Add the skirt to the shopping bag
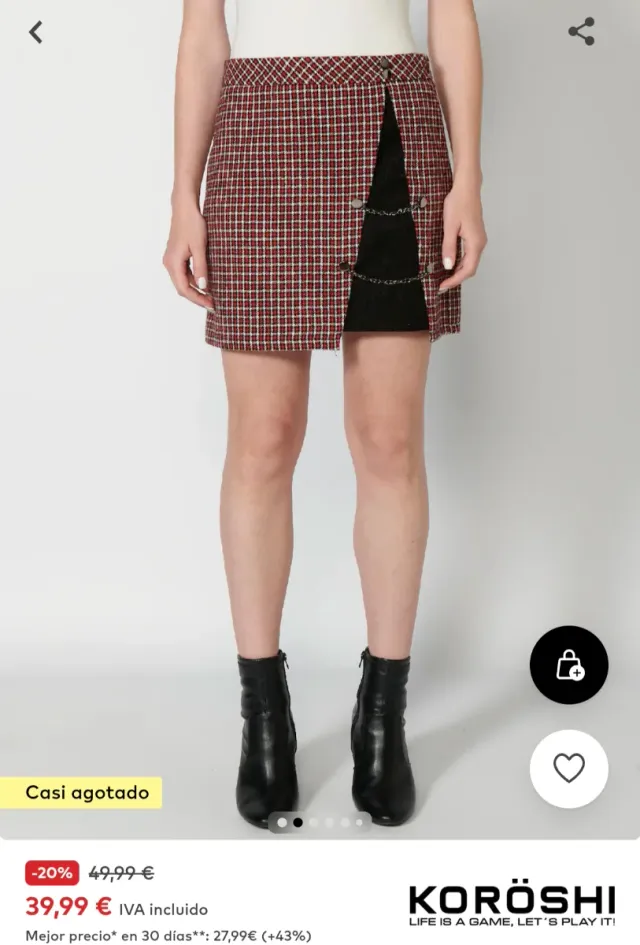The height and width of the screenshot is (945, 640). [x=569, y=665]
